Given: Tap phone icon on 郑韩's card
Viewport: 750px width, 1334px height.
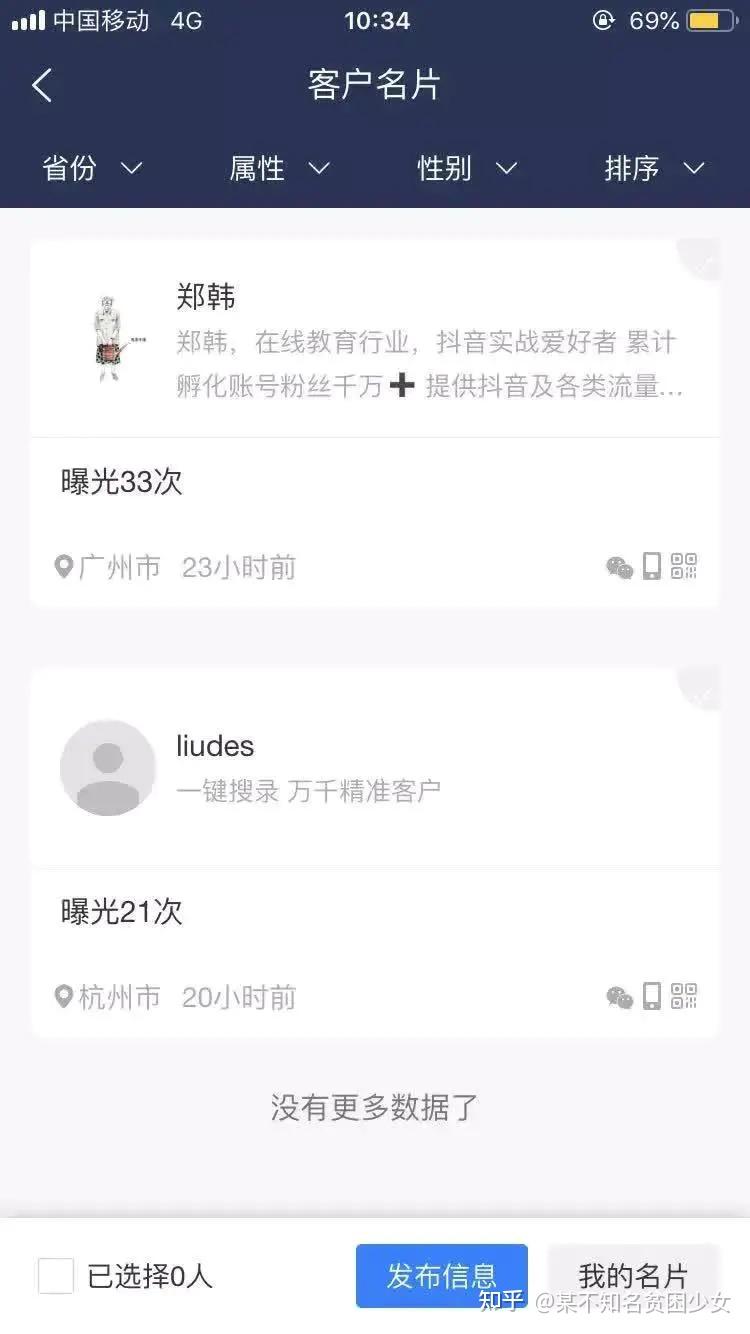Looking at the screenshot, I should click(652, 567).
